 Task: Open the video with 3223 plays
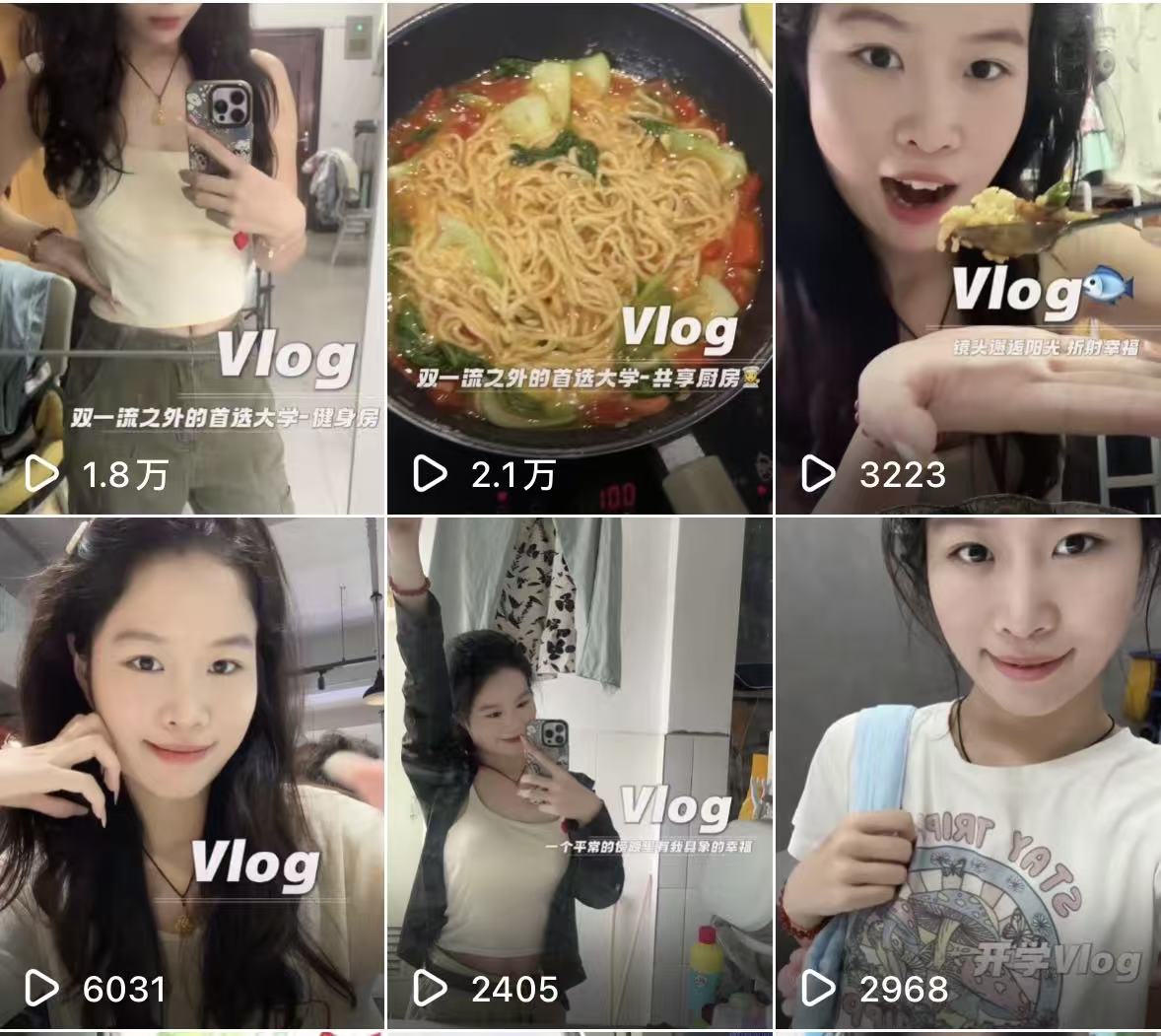pos(968,256)
